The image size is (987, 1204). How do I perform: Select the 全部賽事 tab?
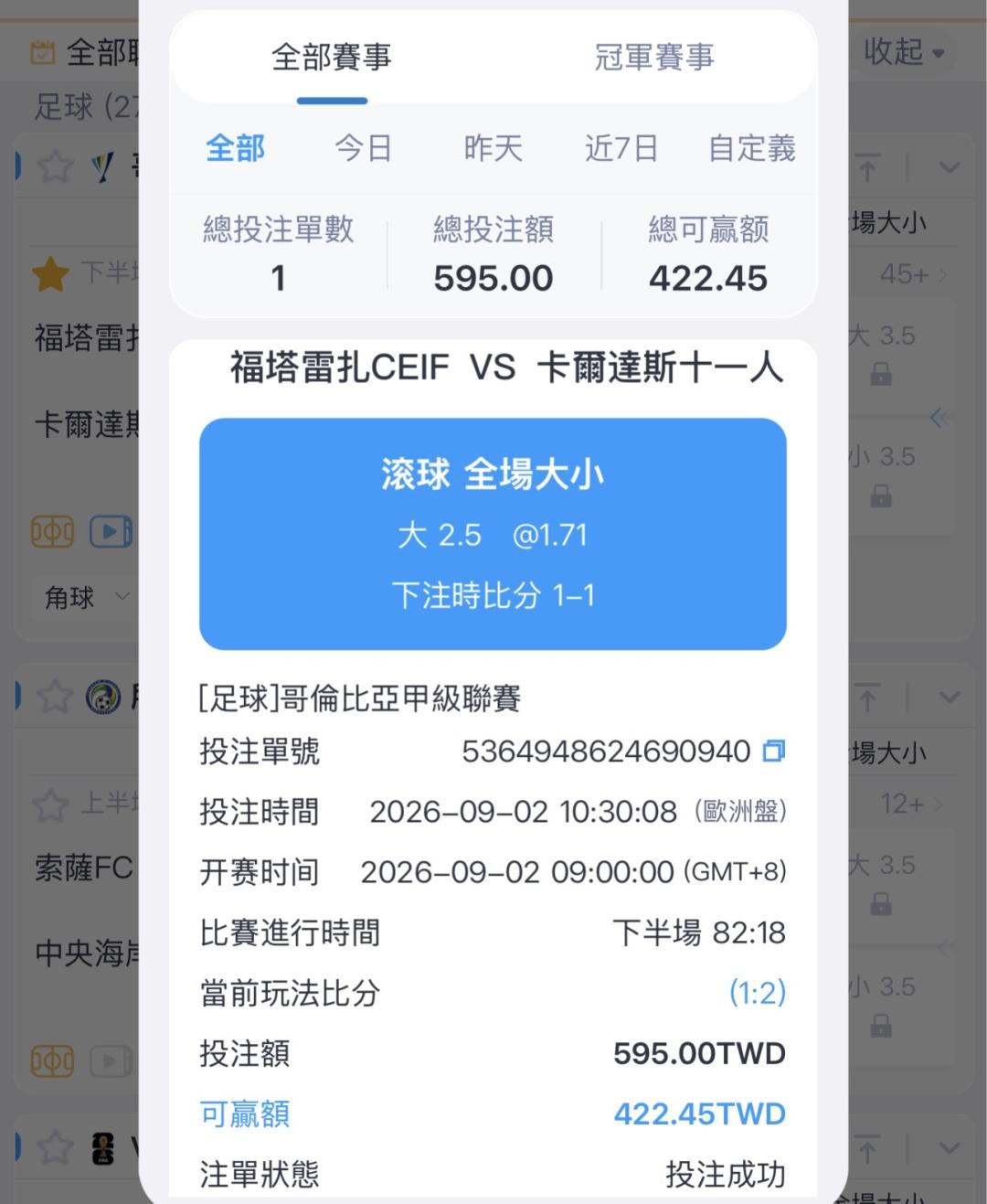[332, 57]
